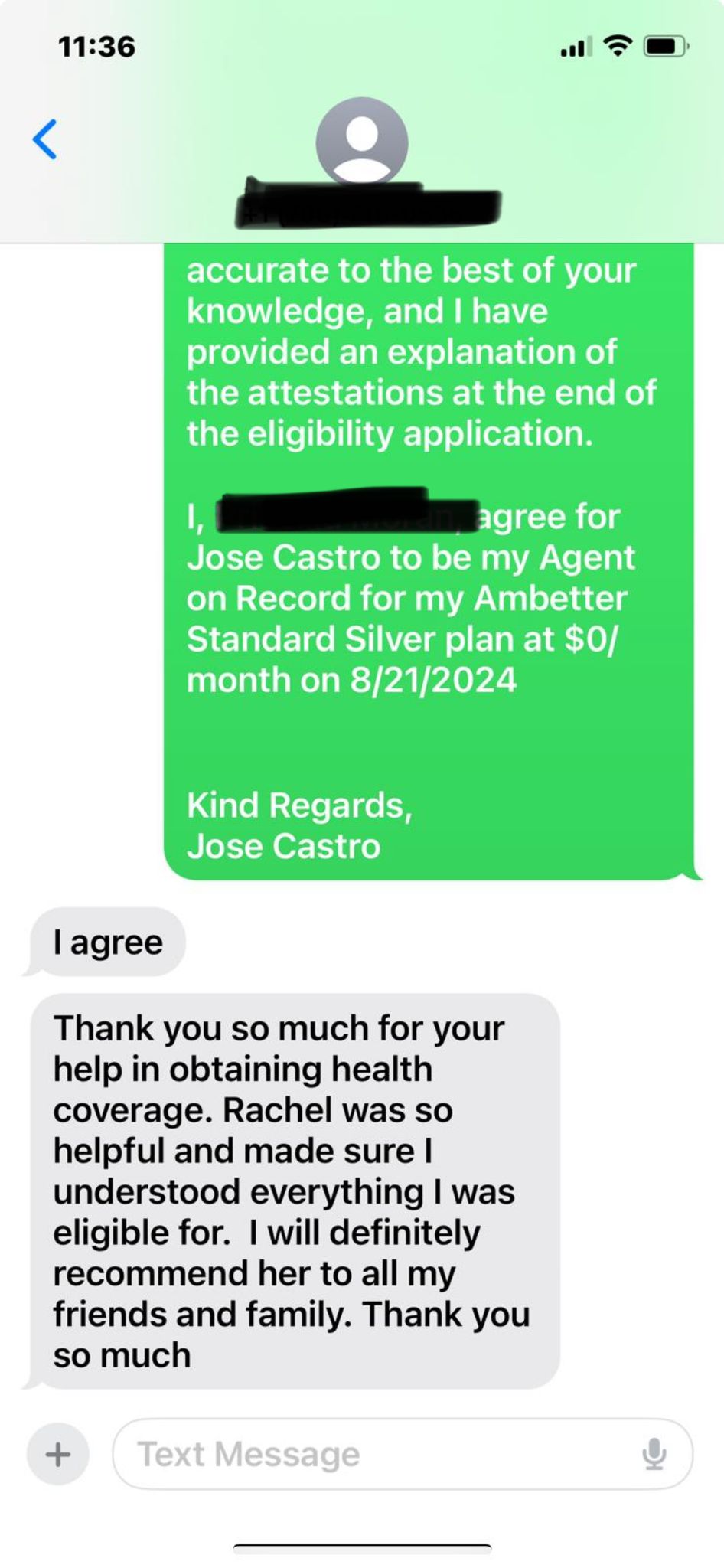Start voice dictation with the microphone
The image size is (724, 1568).
click(x=653, y=1454)
